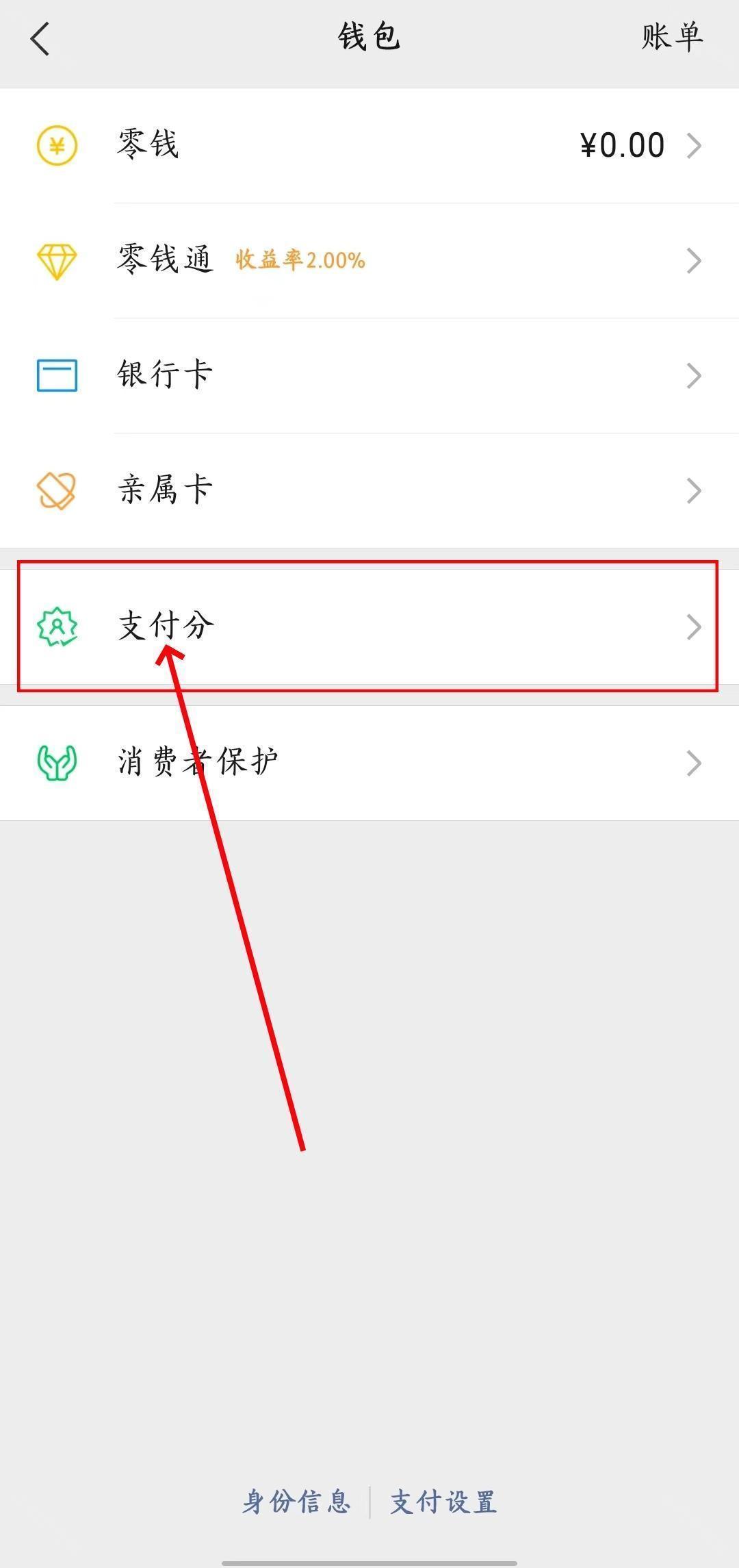Open the 亲属卡 row
Viewport: 739px width, 1568px height.
(369, 490)
